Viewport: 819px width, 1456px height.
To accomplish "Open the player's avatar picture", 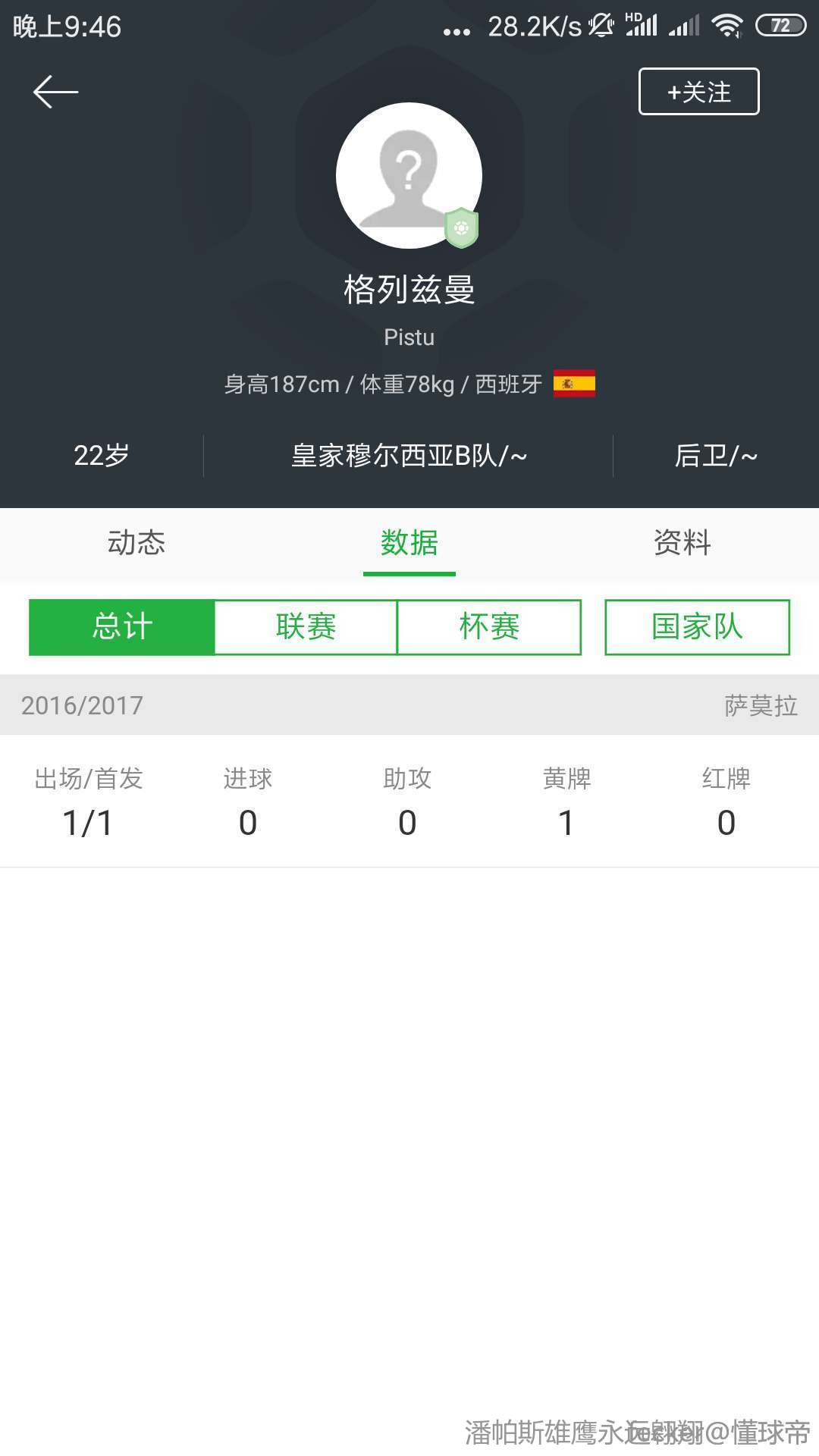I will (409, 175).
